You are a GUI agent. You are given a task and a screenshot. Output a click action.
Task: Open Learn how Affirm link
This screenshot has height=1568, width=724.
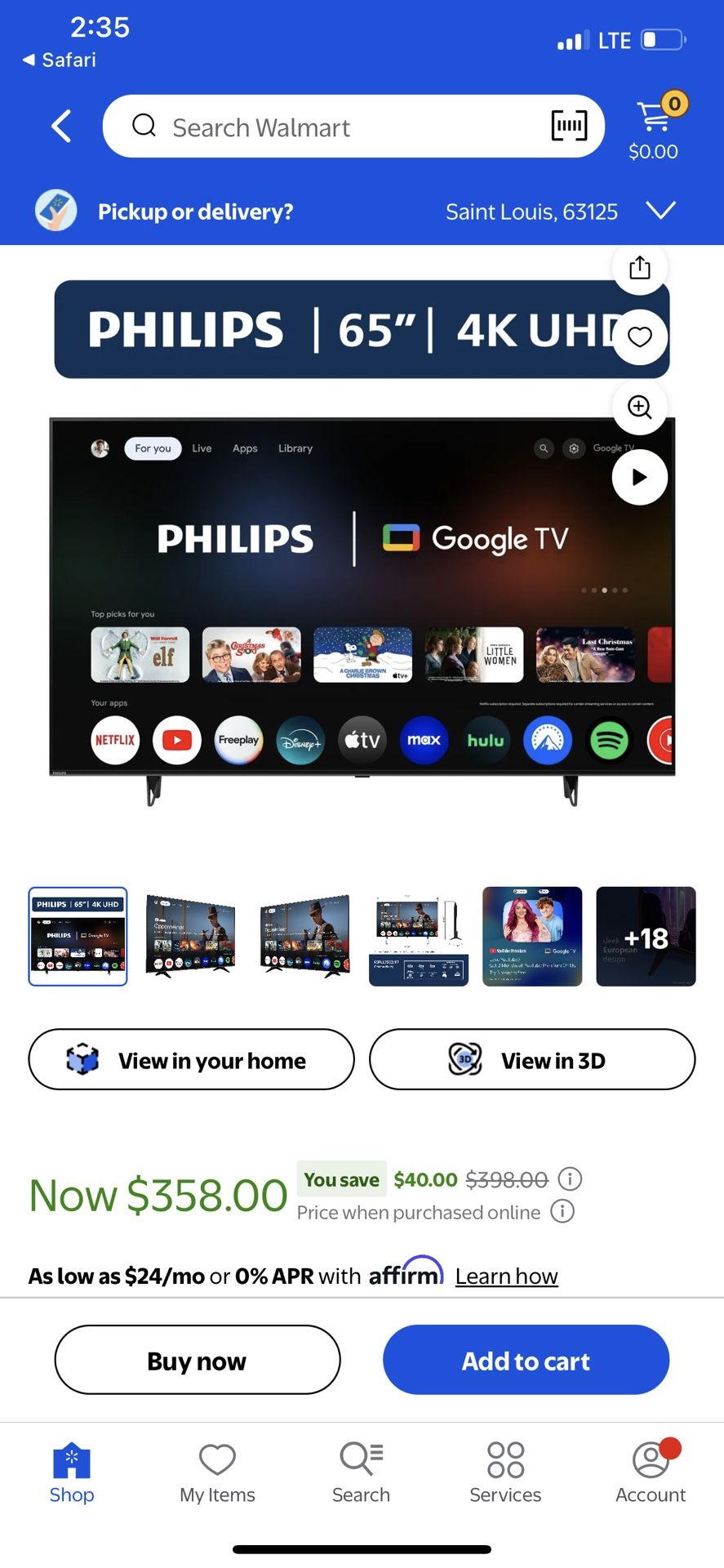pyautogui.click(x=506, y=1276)
